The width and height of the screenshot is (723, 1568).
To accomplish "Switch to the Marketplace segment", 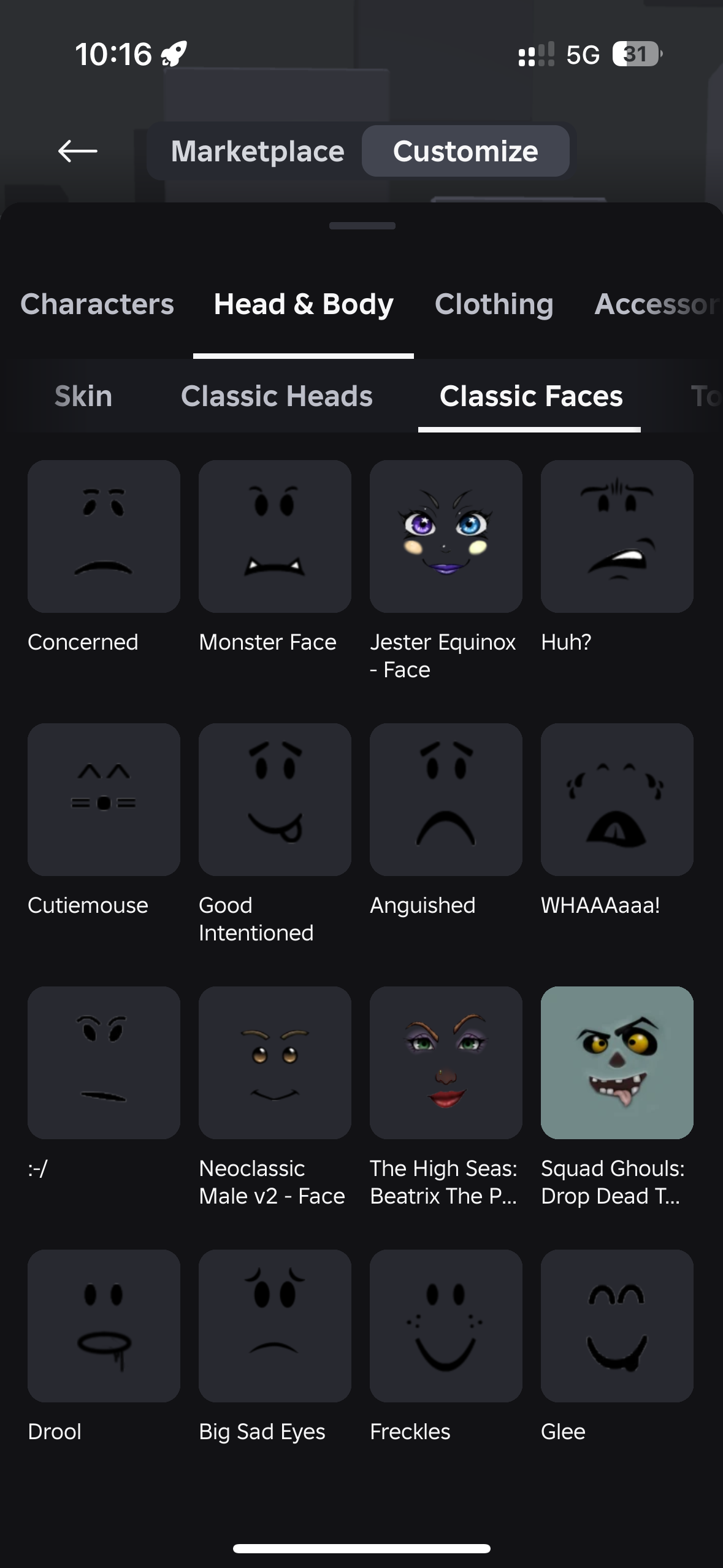I will point(258,151).
